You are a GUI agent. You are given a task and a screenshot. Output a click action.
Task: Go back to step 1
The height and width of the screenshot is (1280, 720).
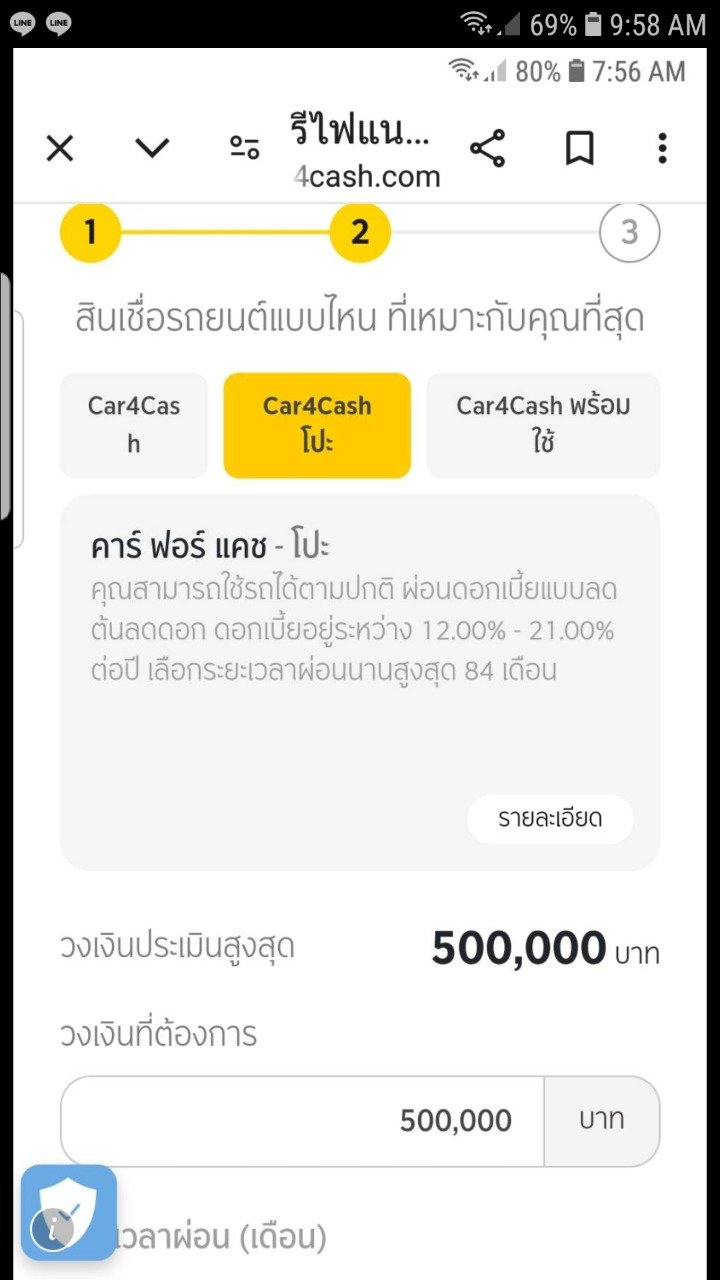click(90, 232)
